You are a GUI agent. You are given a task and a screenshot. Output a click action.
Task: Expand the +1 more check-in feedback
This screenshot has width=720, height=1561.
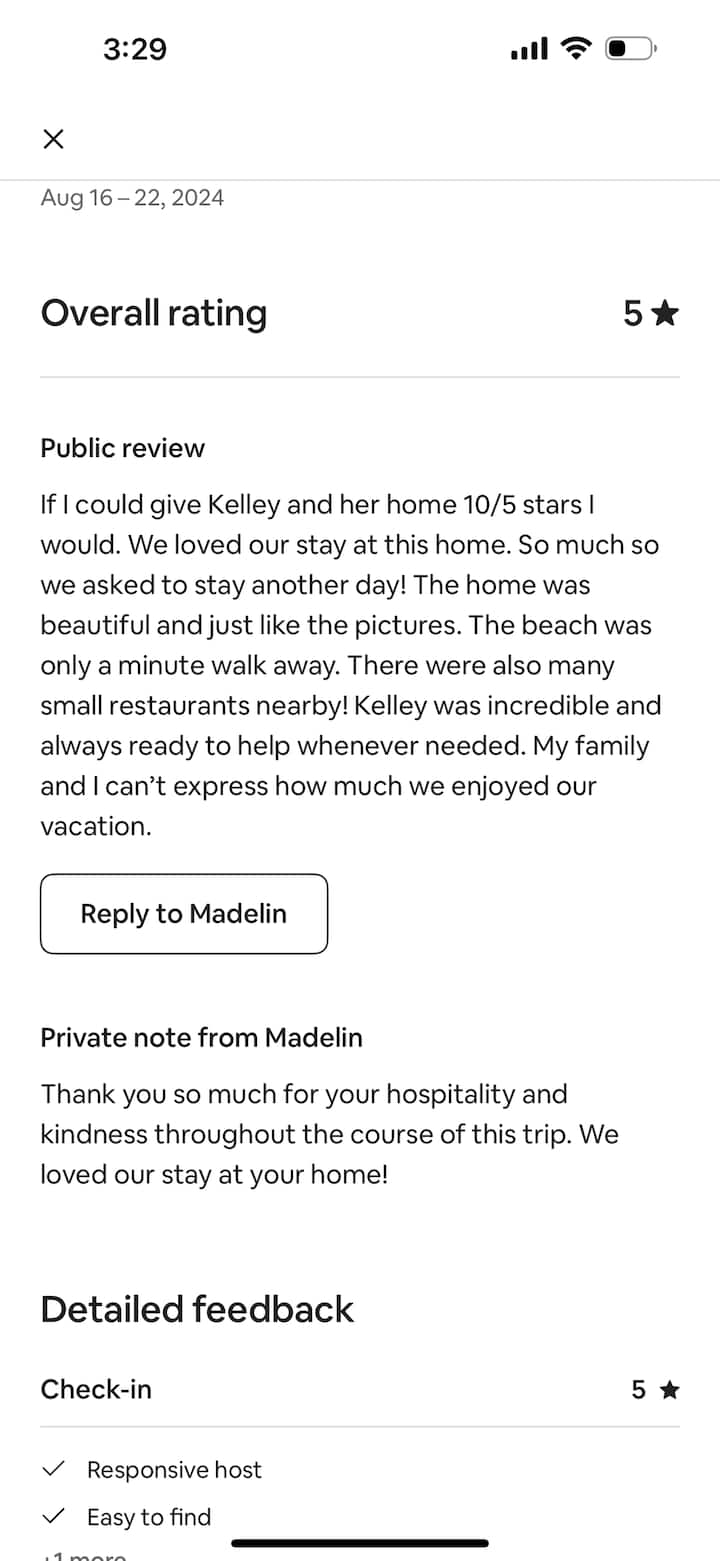(84, 1555)
